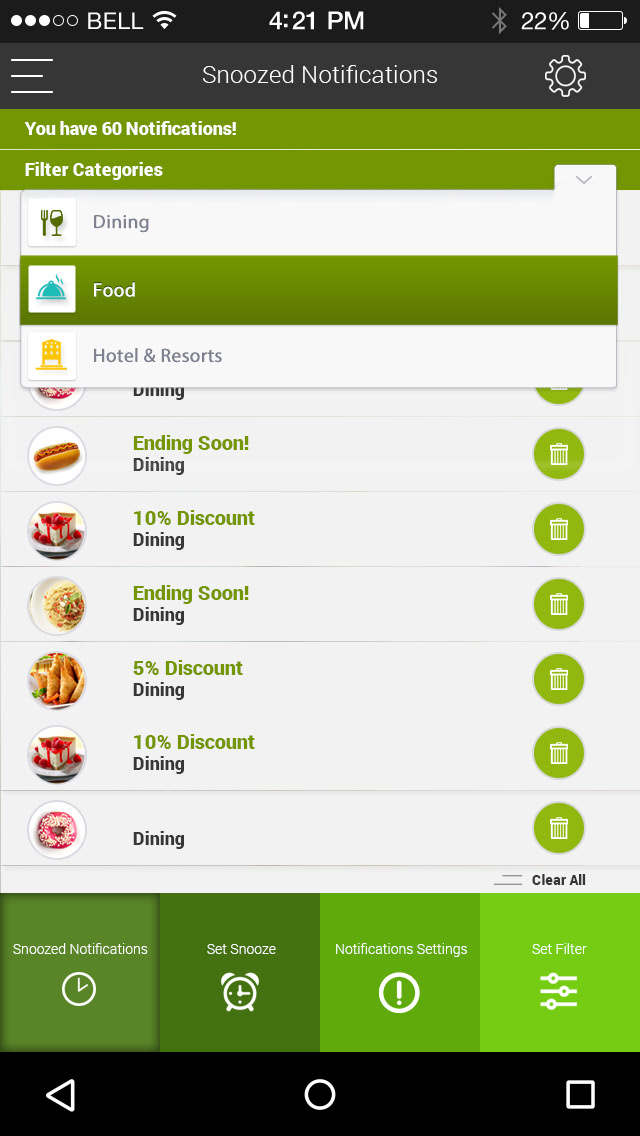
Task: Switch to the Set Filter tab
Action: point(560,972)
